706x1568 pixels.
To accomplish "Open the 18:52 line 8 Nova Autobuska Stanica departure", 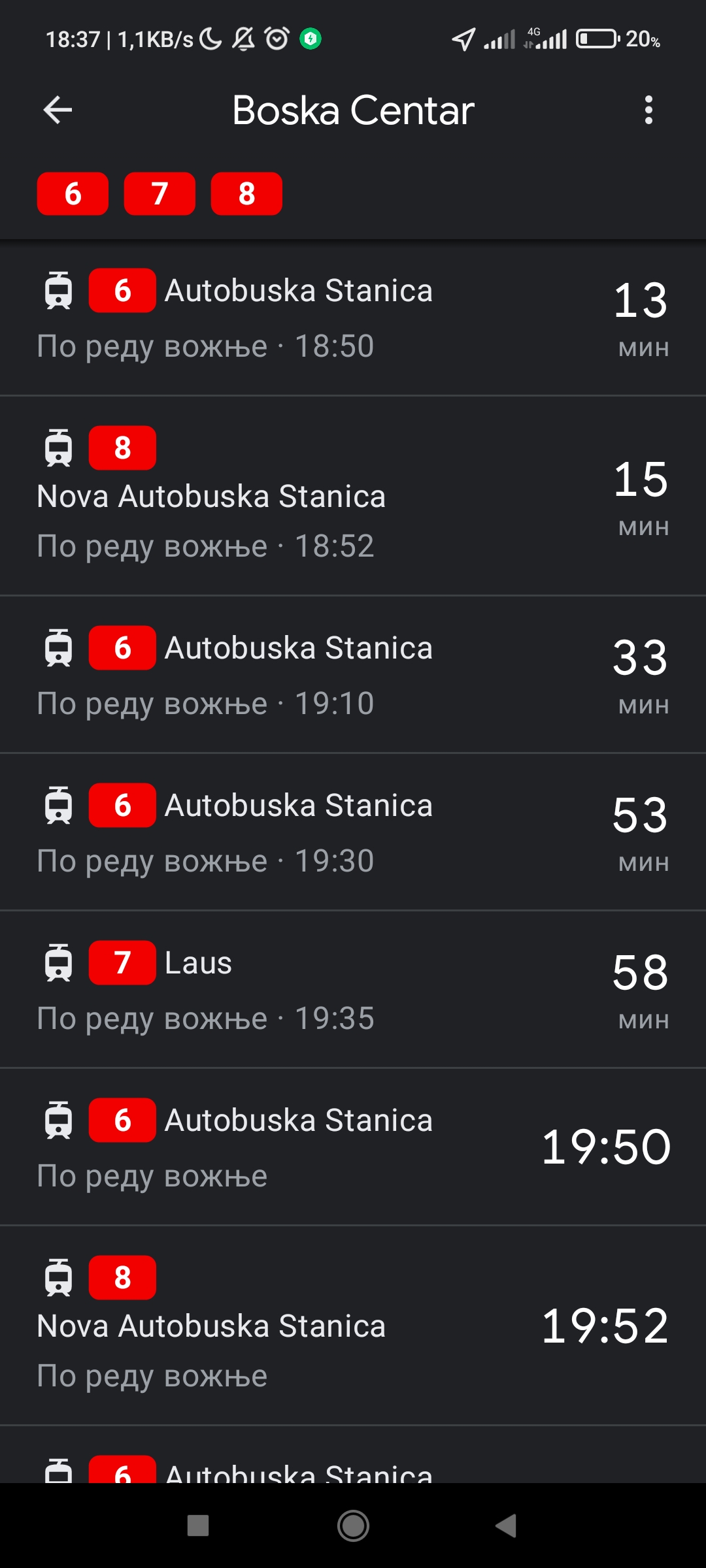I will click(353, 496).
